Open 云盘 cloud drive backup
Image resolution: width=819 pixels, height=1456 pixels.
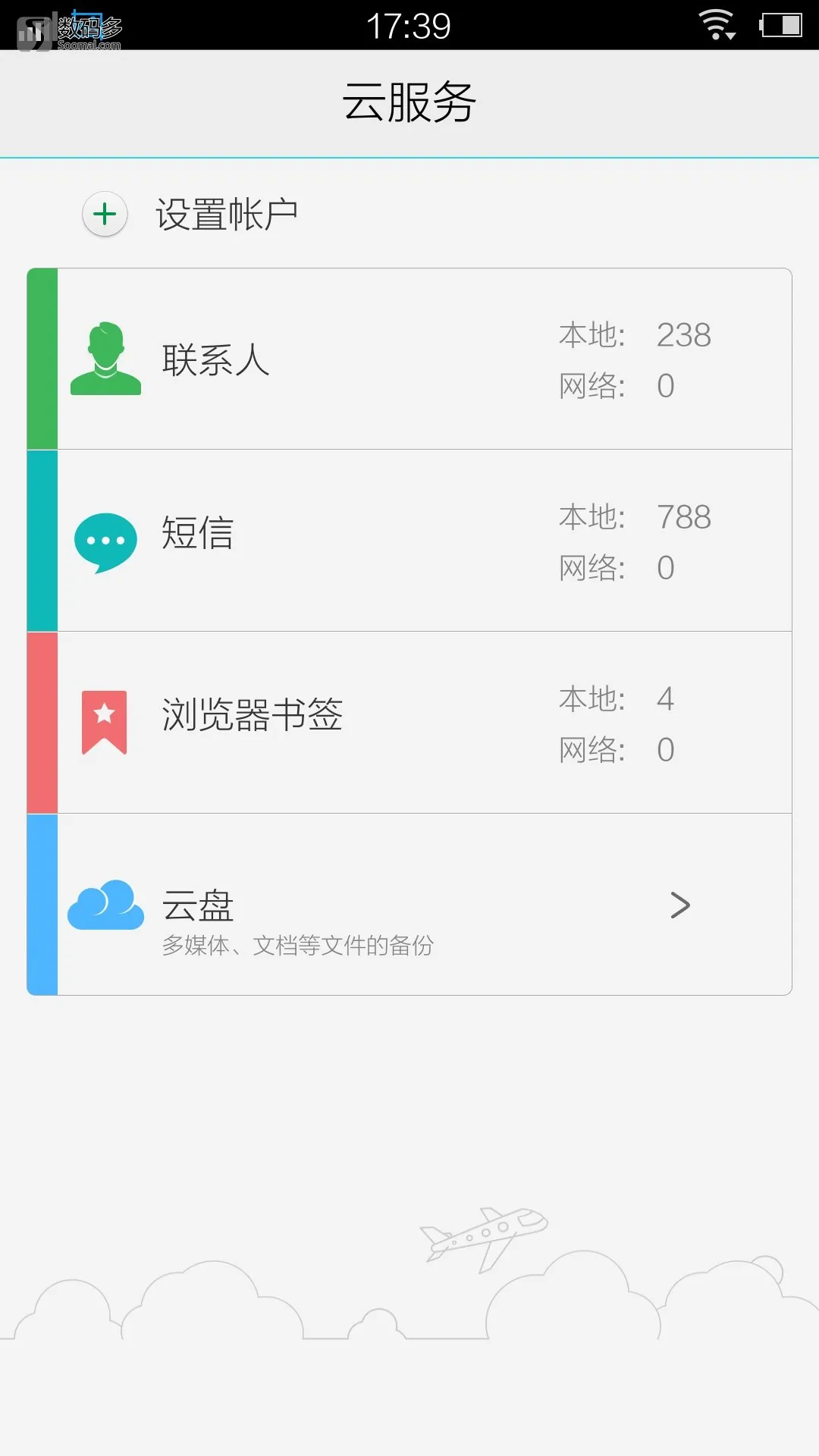409,905
